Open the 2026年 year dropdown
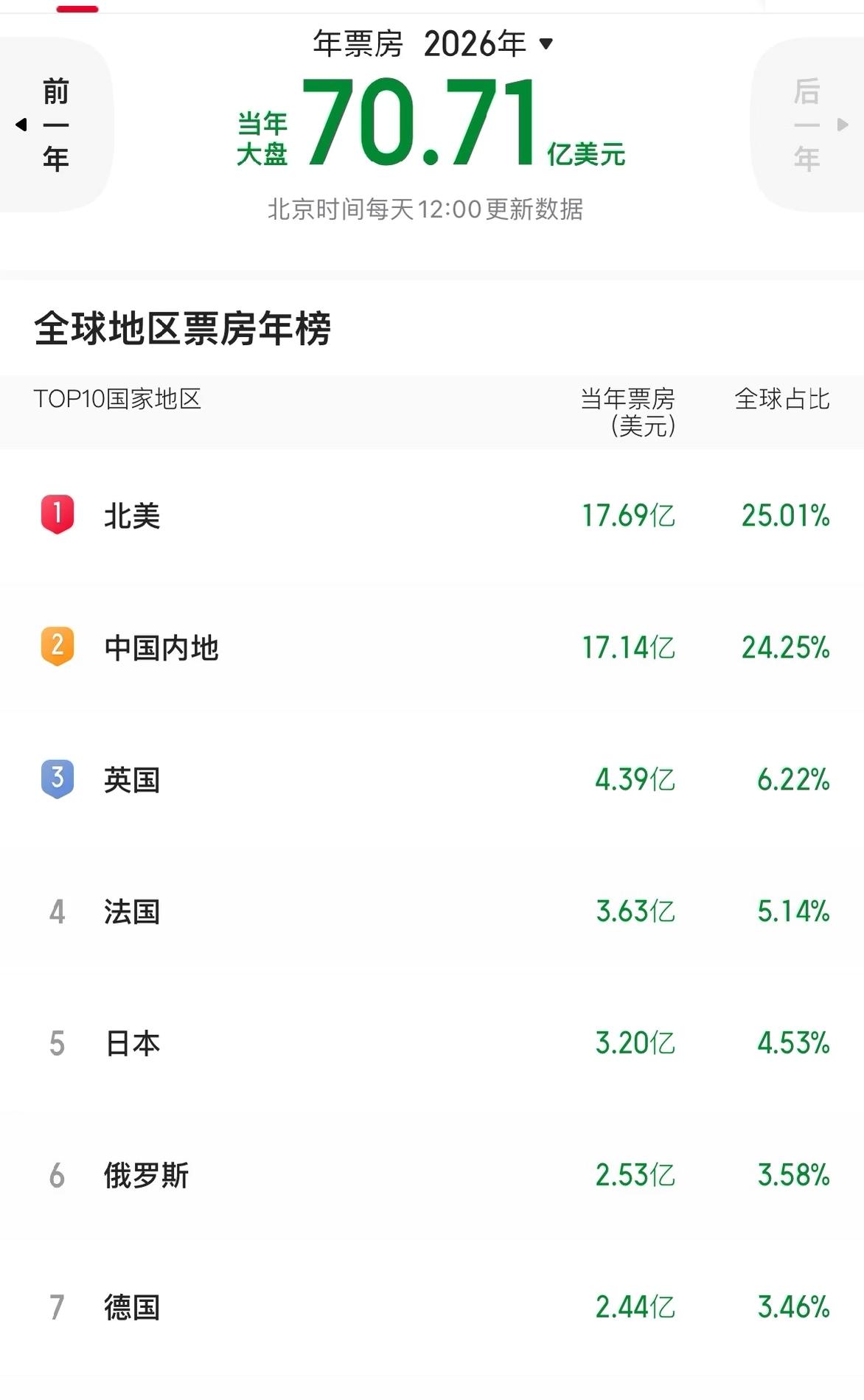 pos(473,42)
